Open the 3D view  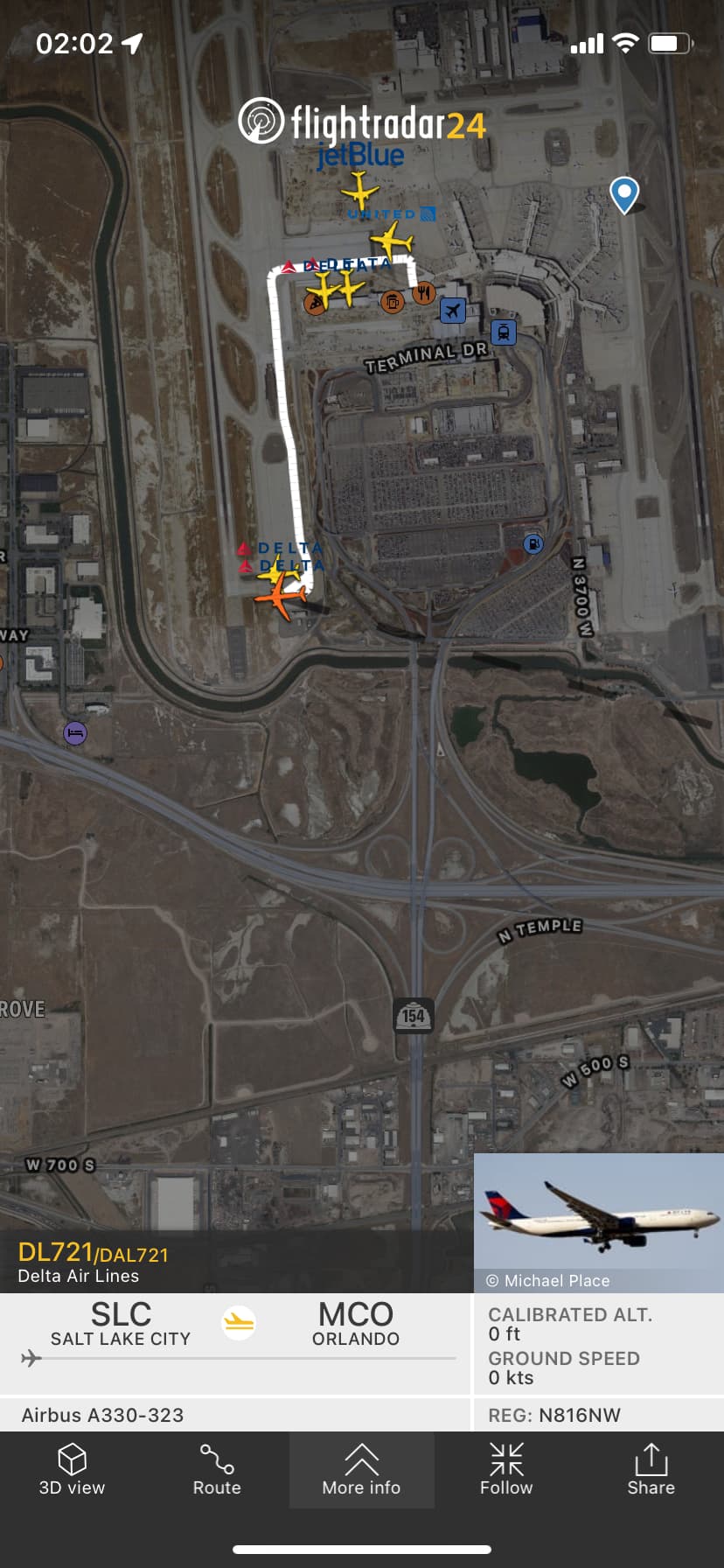pos(72,1471)
